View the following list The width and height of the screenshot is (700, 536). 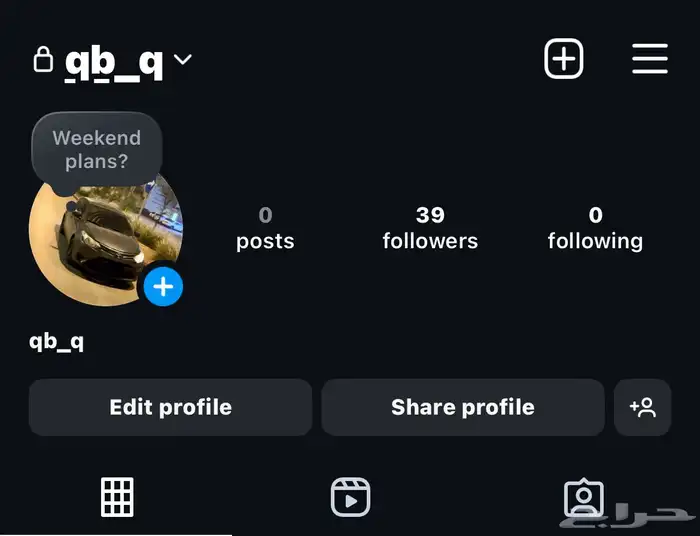click(x=595, y=228)
